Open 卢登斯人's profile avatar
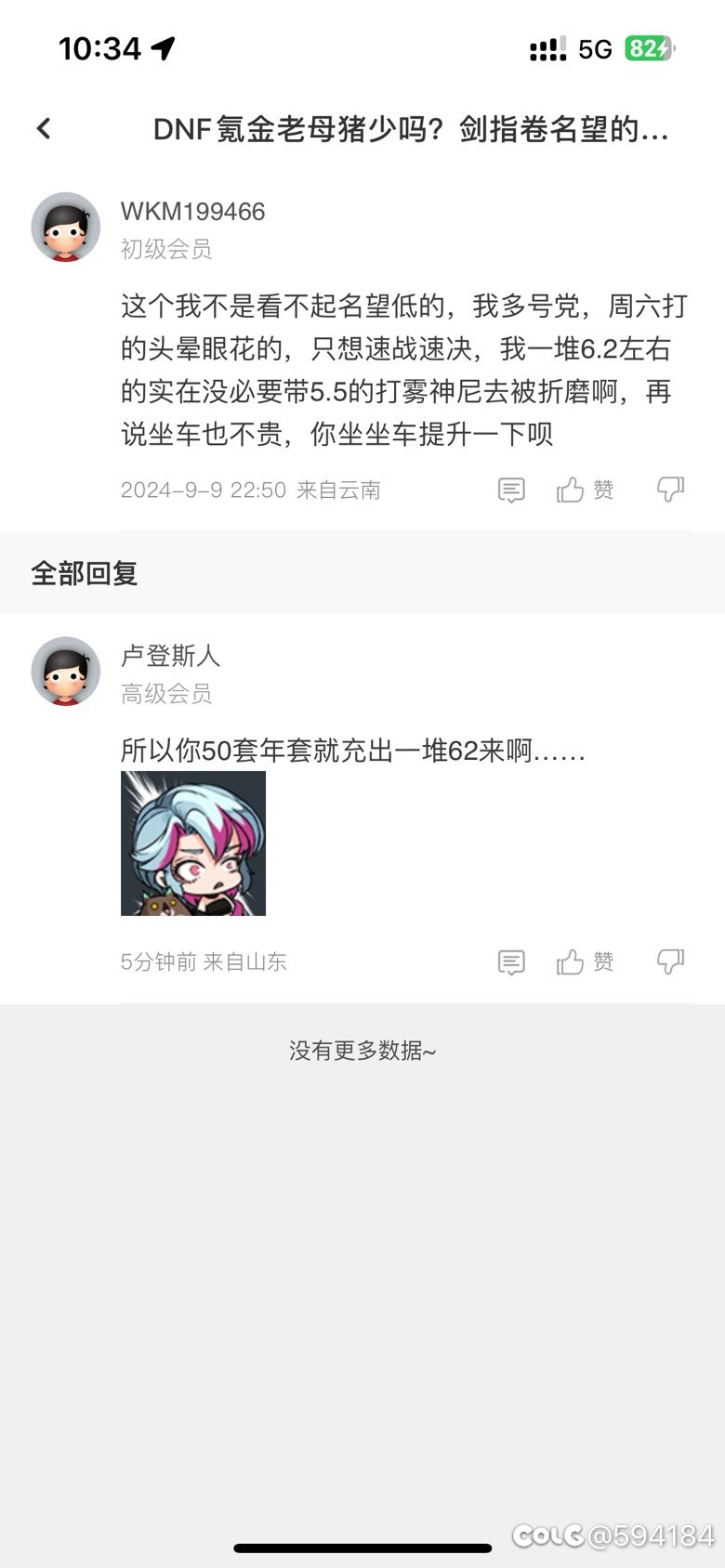The image size is (725, 1568). click(x=66, y=672)
